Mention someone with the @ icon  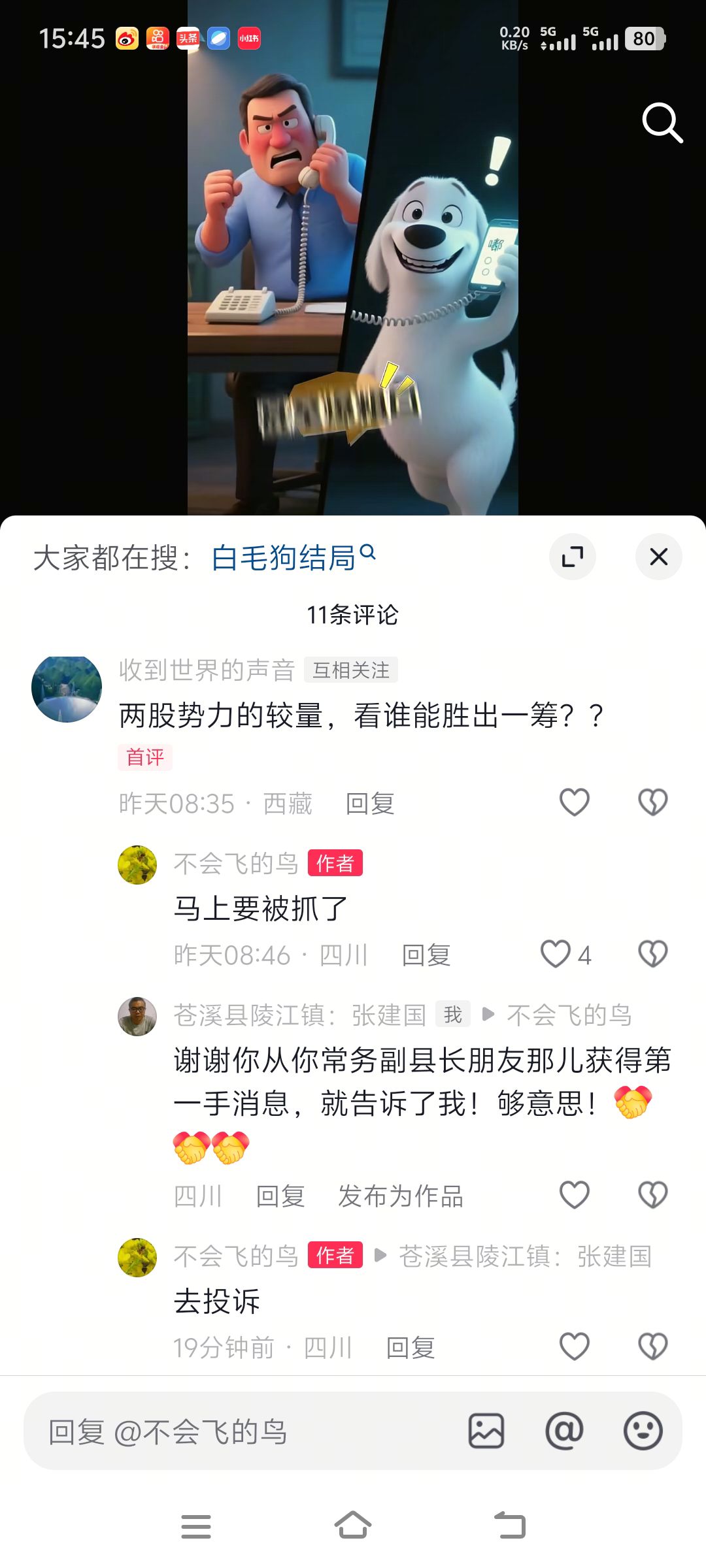(x=564, y=1431)
